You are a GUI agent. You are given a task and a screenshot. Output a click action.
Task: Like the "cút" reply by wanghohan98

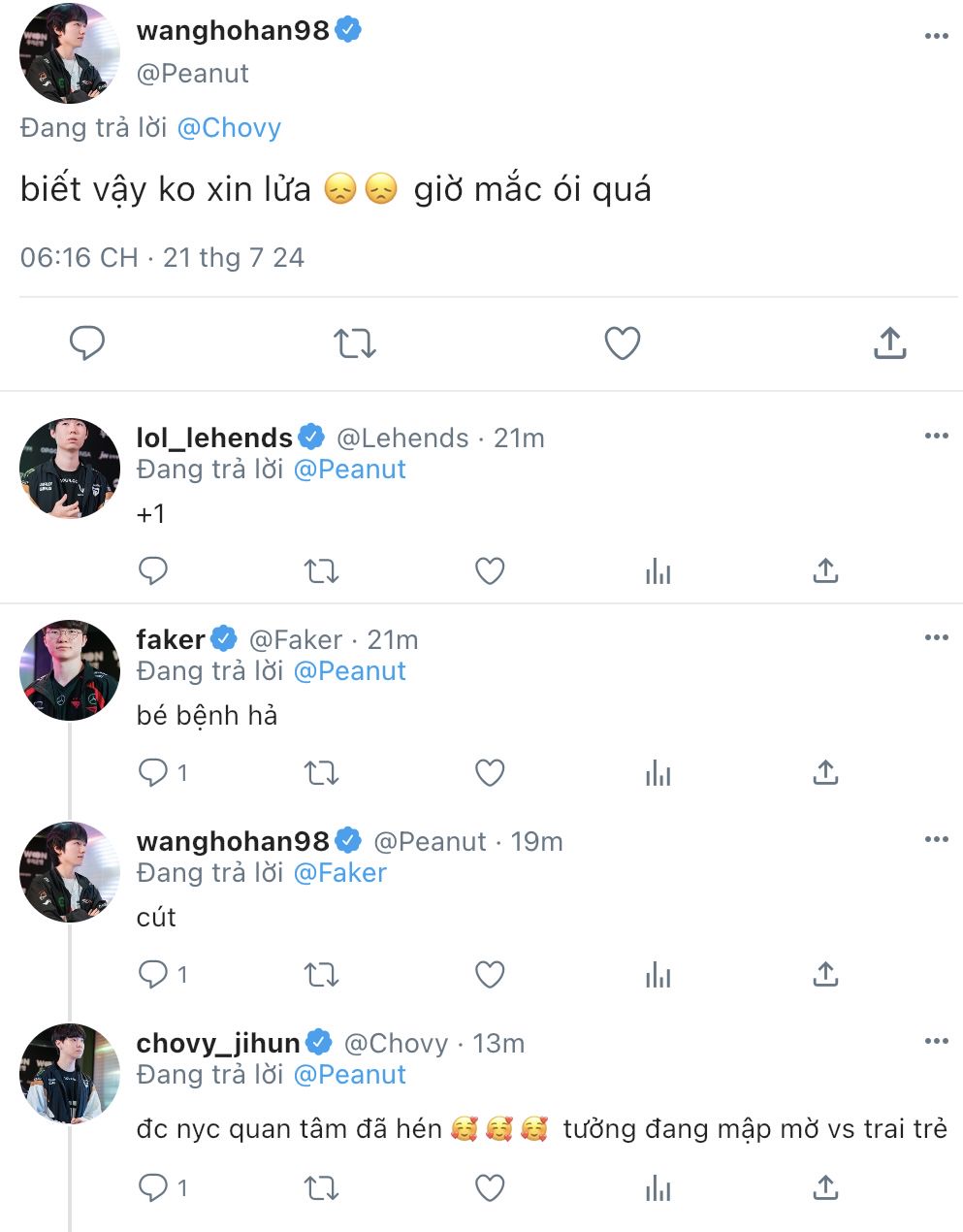pyautogui.click(x=490, y=974)
